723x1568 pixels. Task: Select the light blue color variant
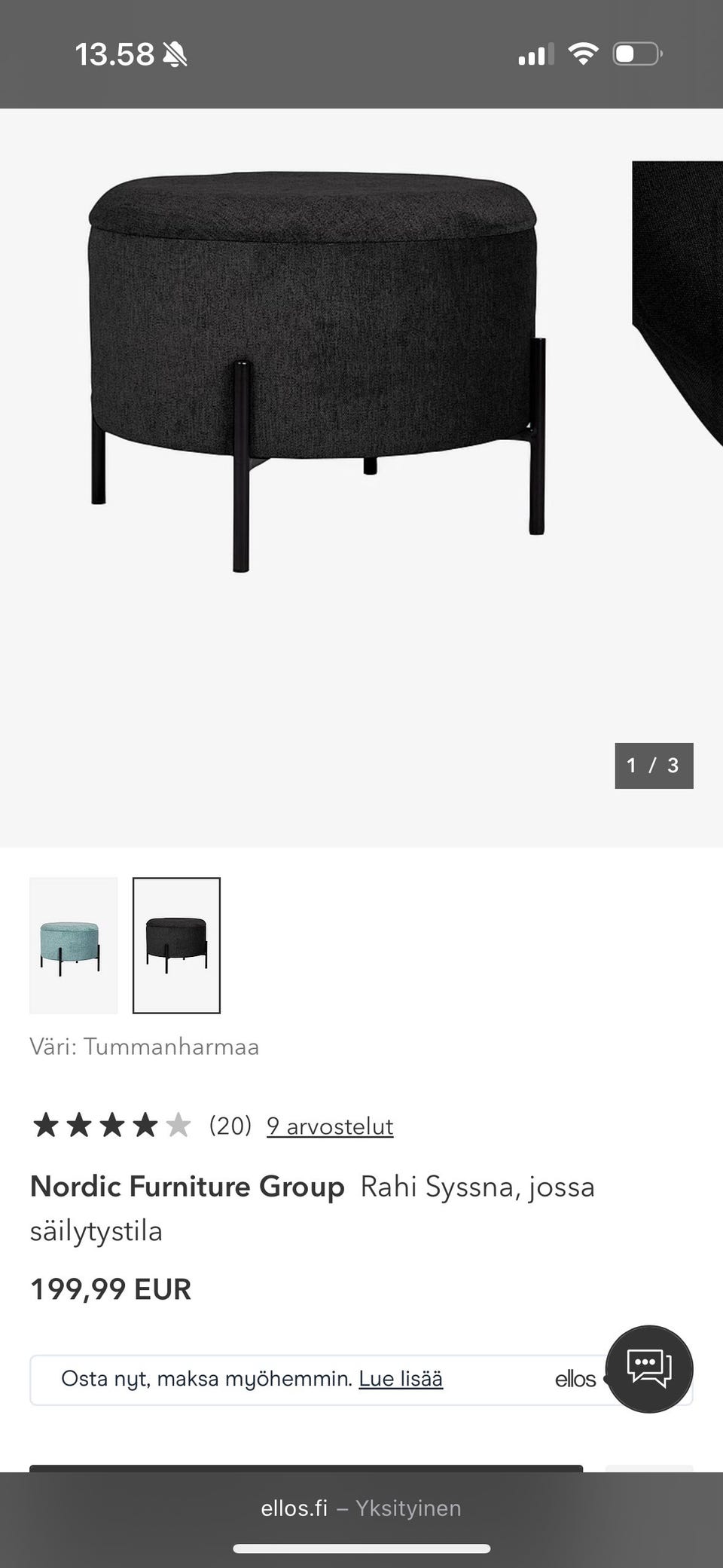[73, 946]
